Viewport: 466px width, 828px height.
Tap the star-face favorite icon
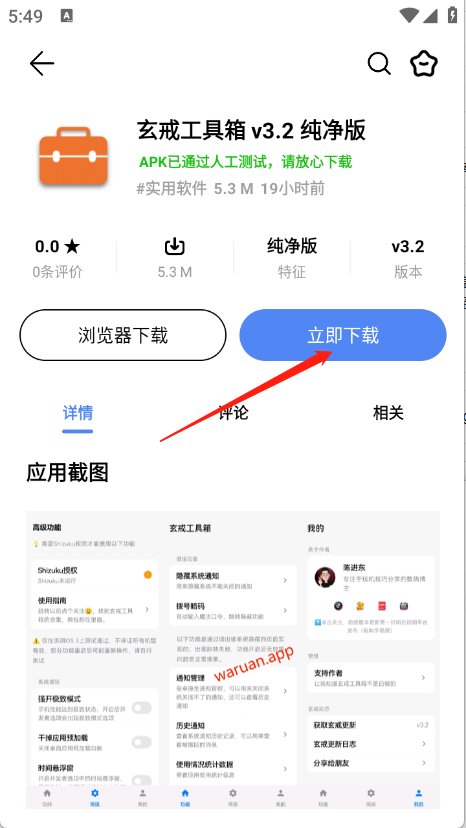pyautogui.click(x=424, y=64)
